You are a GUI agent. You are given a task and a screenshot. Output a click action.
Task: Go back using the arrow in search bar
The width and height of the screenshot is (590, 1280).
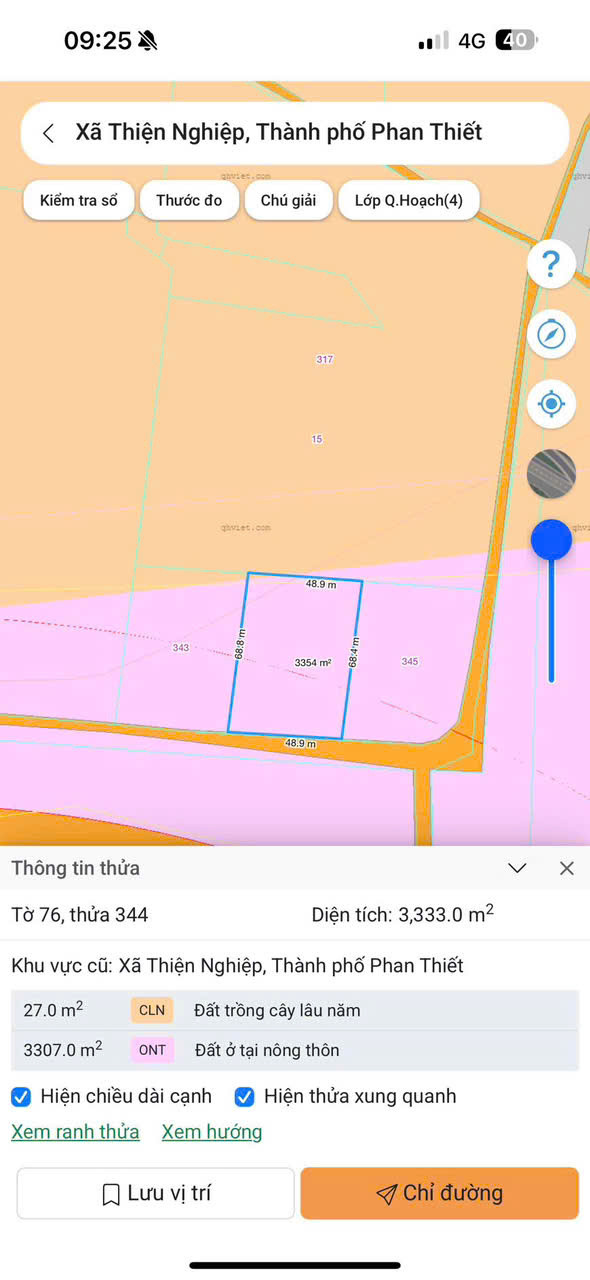(48, 133)
